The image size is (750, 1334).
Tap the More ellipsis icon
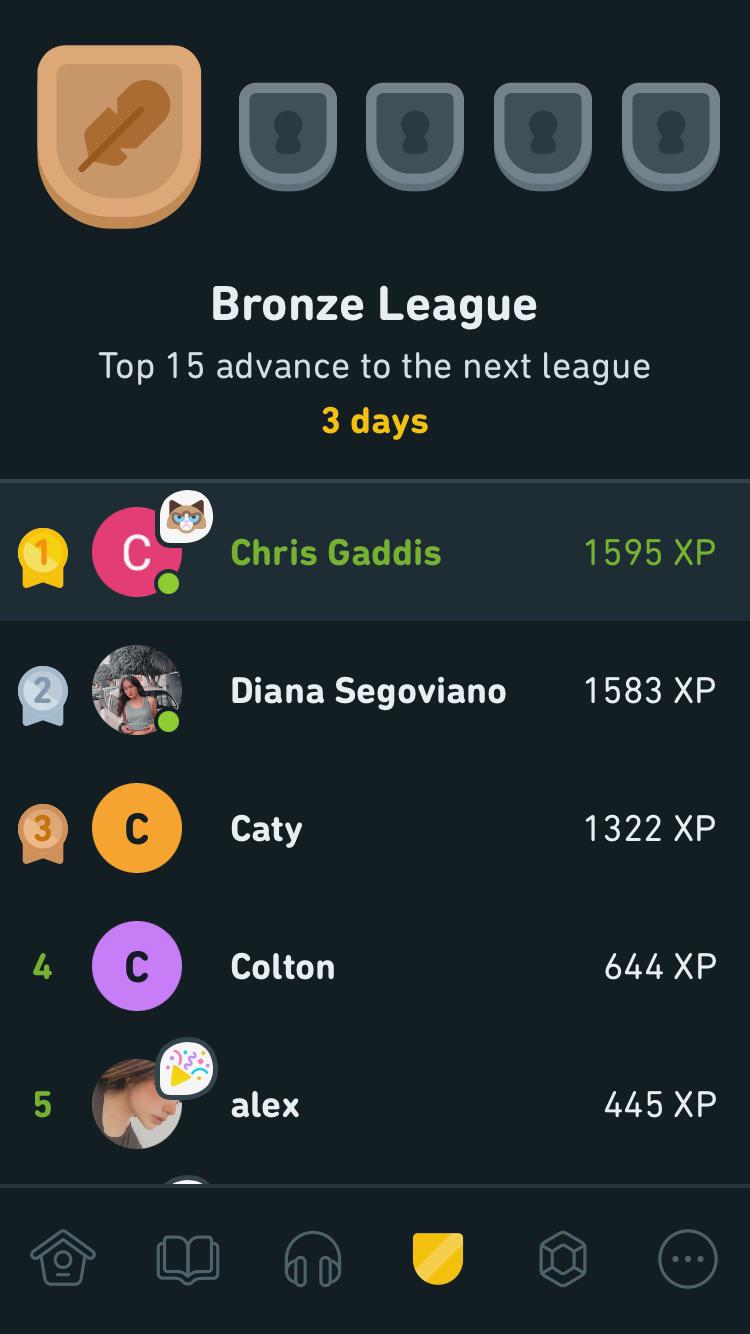[x=687, y=1260]
